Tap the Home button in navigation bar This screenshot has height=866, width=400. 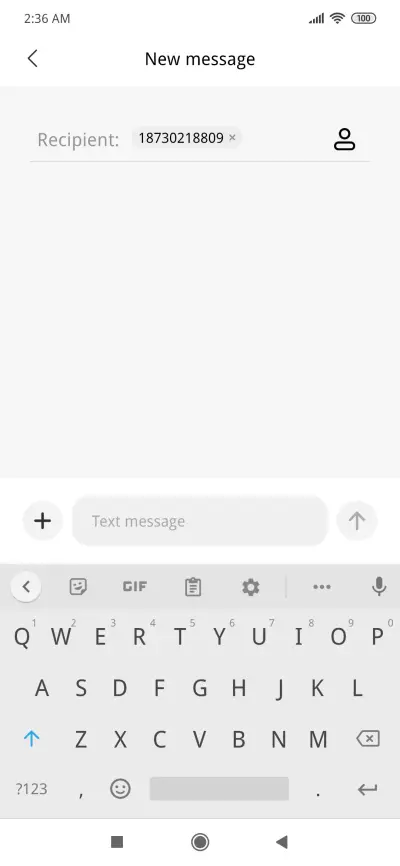point(199,842)
